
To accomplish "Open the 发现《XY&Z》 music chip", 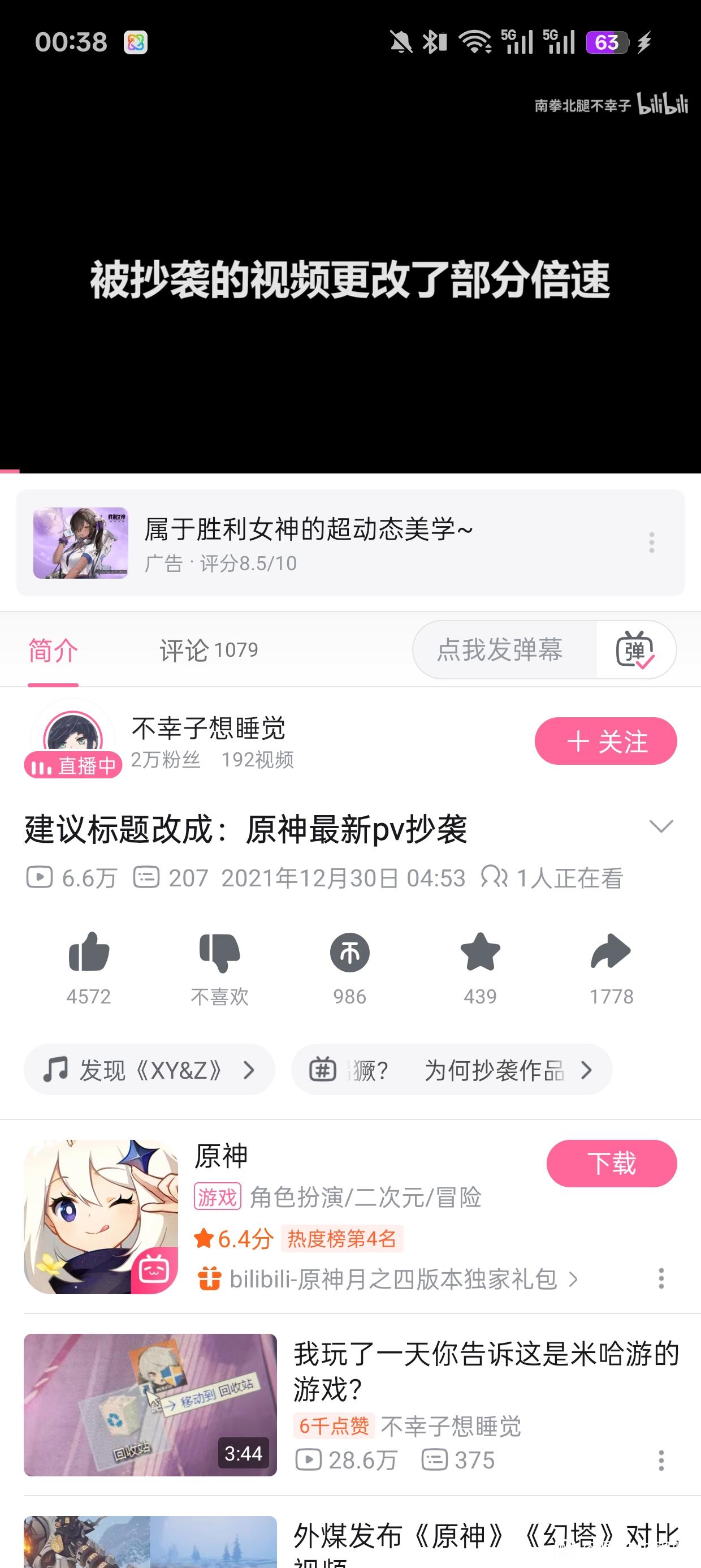I will pos(149,1070).
